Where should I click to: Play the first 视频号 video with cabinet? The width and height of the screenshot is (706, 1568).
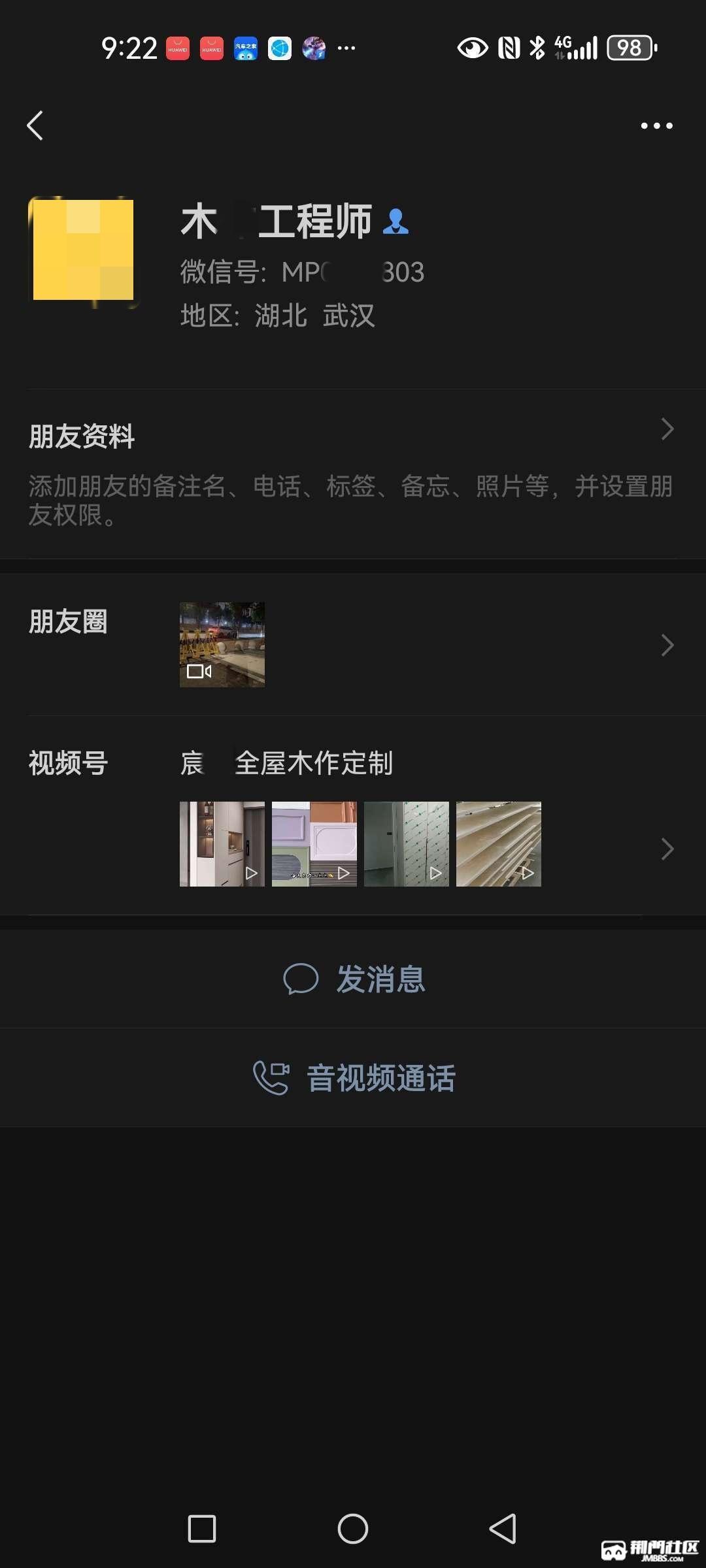point(222,844)
